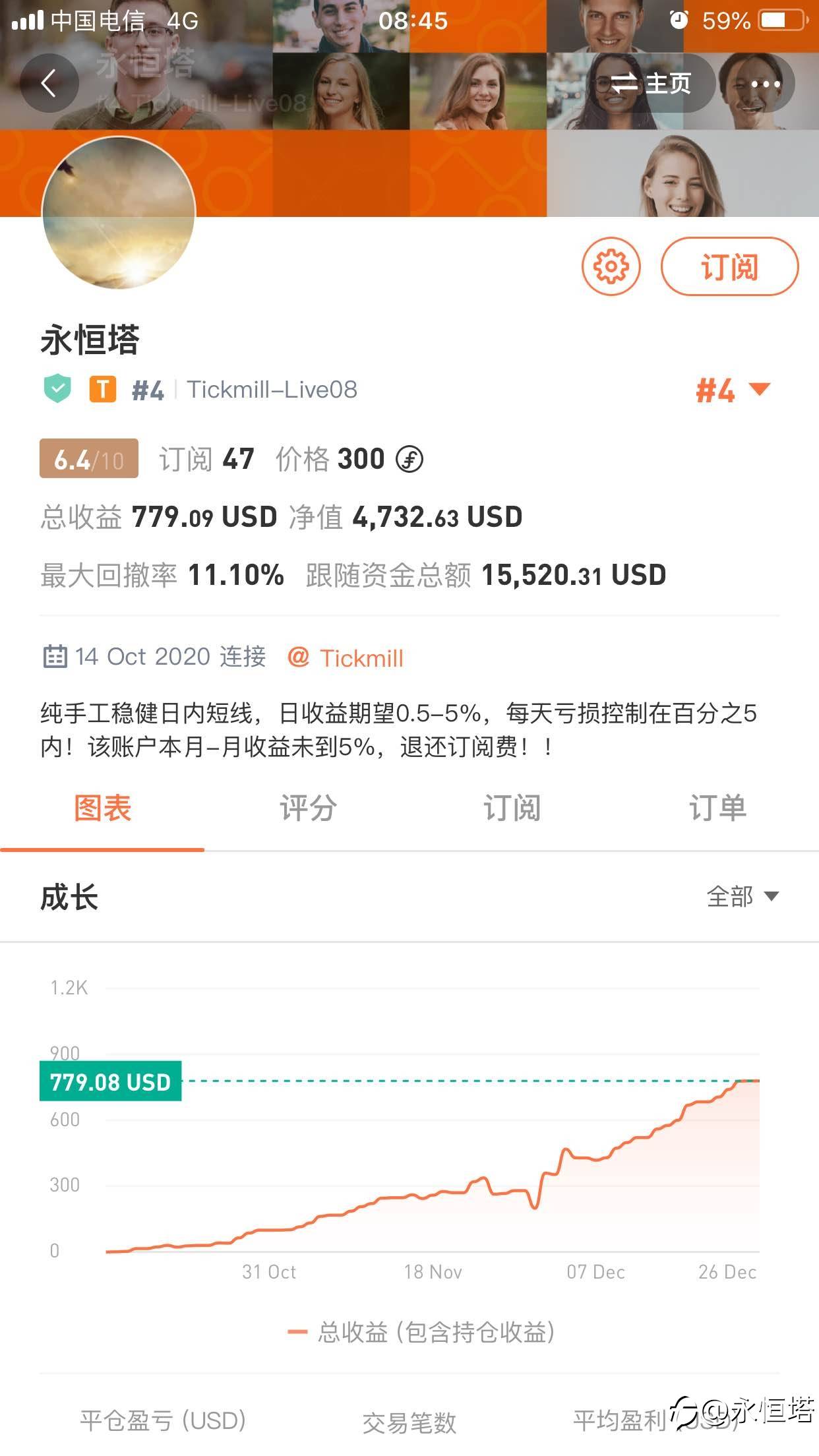819x1456 pixels.
Task: Open the @ Tickmill broker link
Action: point(346,658)
